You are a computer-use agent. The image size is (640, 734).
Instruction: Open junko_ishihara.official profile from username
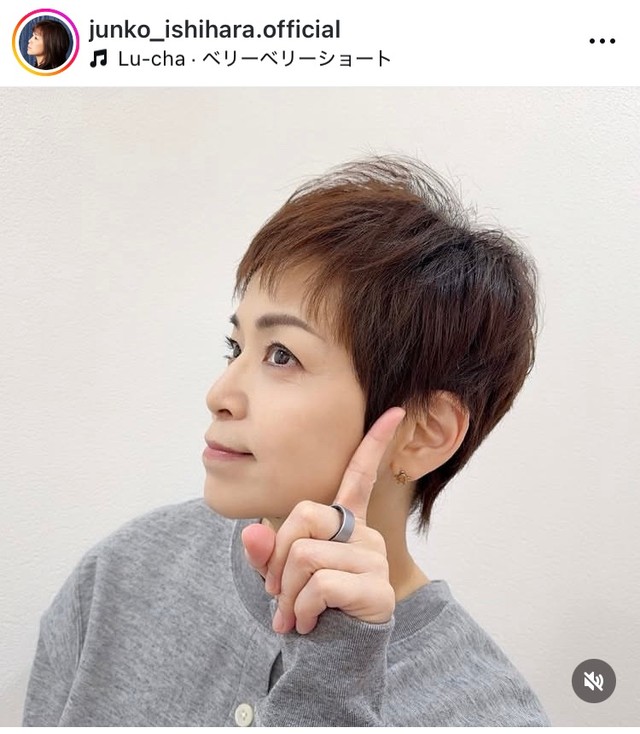point(214,29)
